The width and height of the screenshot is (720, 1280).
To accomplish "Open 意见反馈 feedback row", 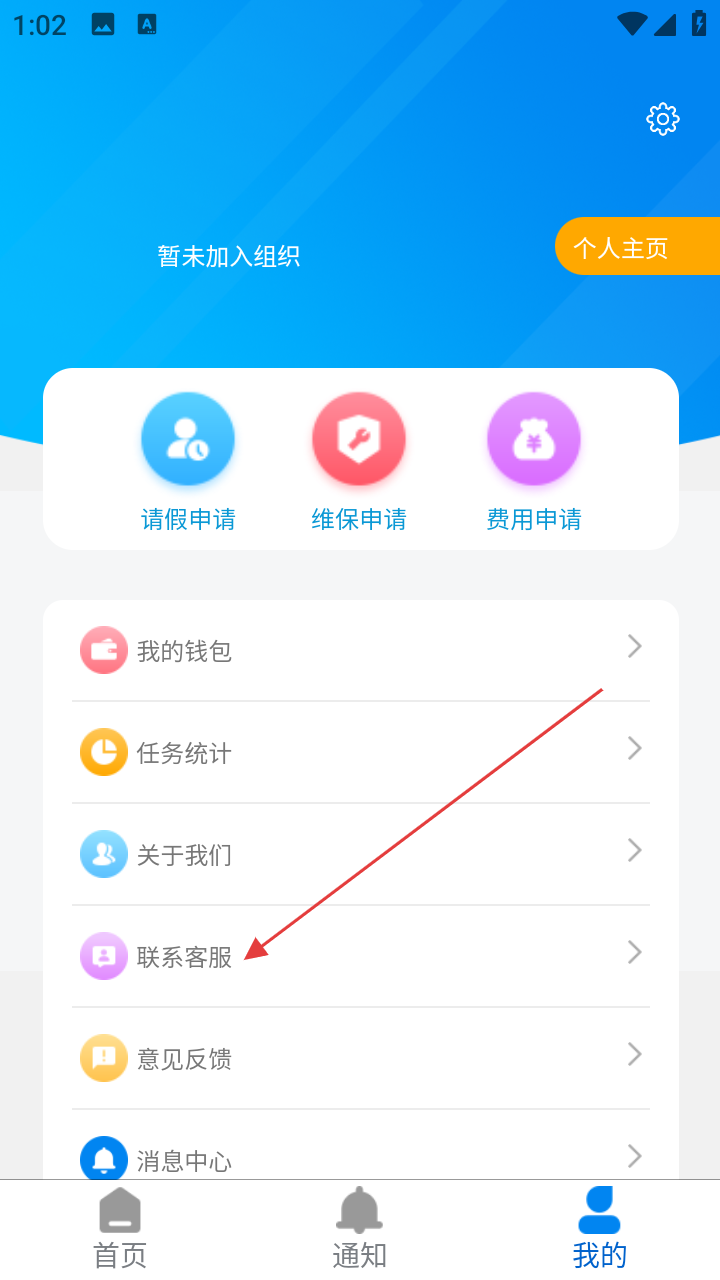I will pos(360,1058).
